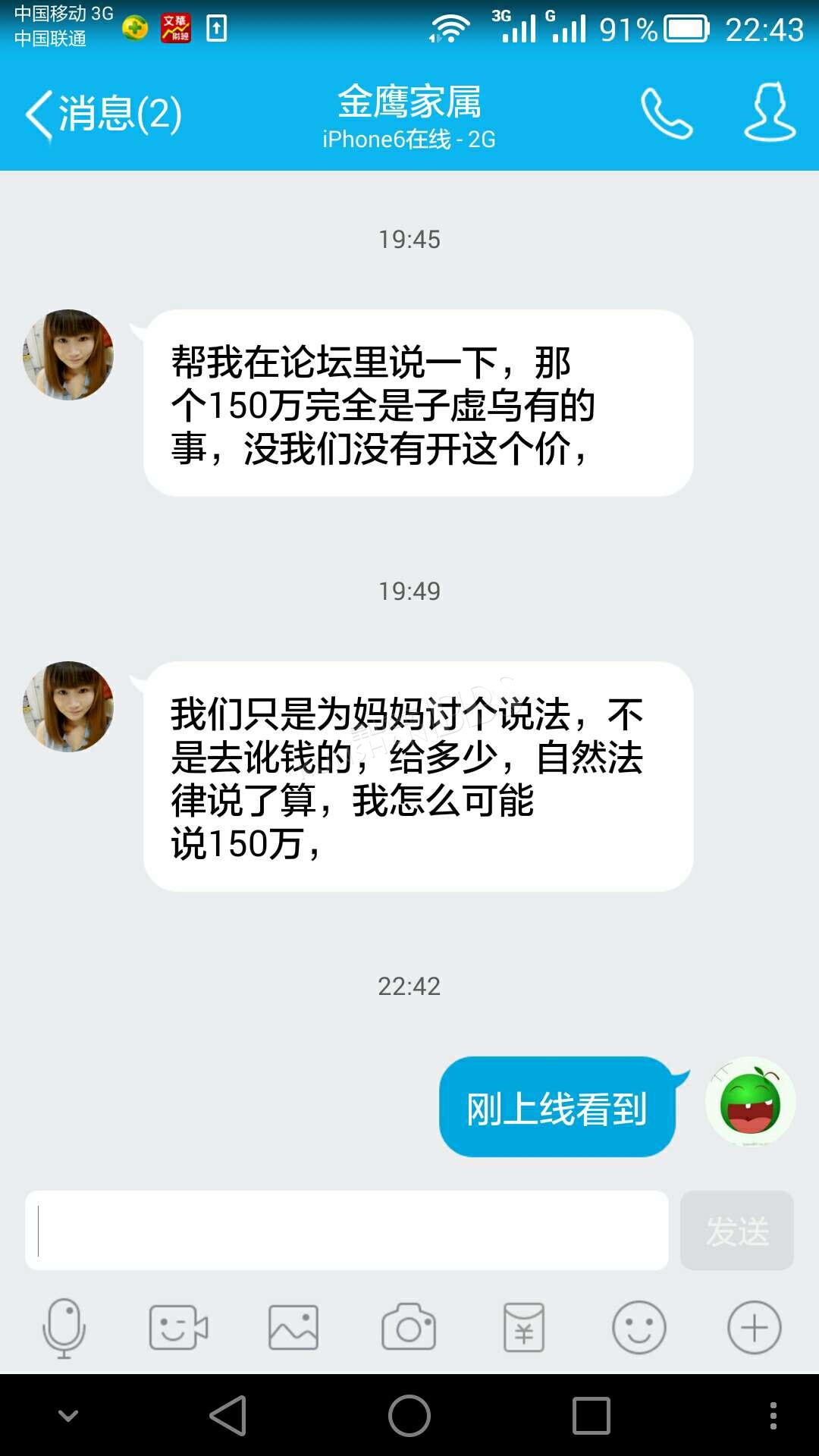Go to home screen via navigation bar
Viewport: 819px width, 1456px height.
(x=409, y=1416)
